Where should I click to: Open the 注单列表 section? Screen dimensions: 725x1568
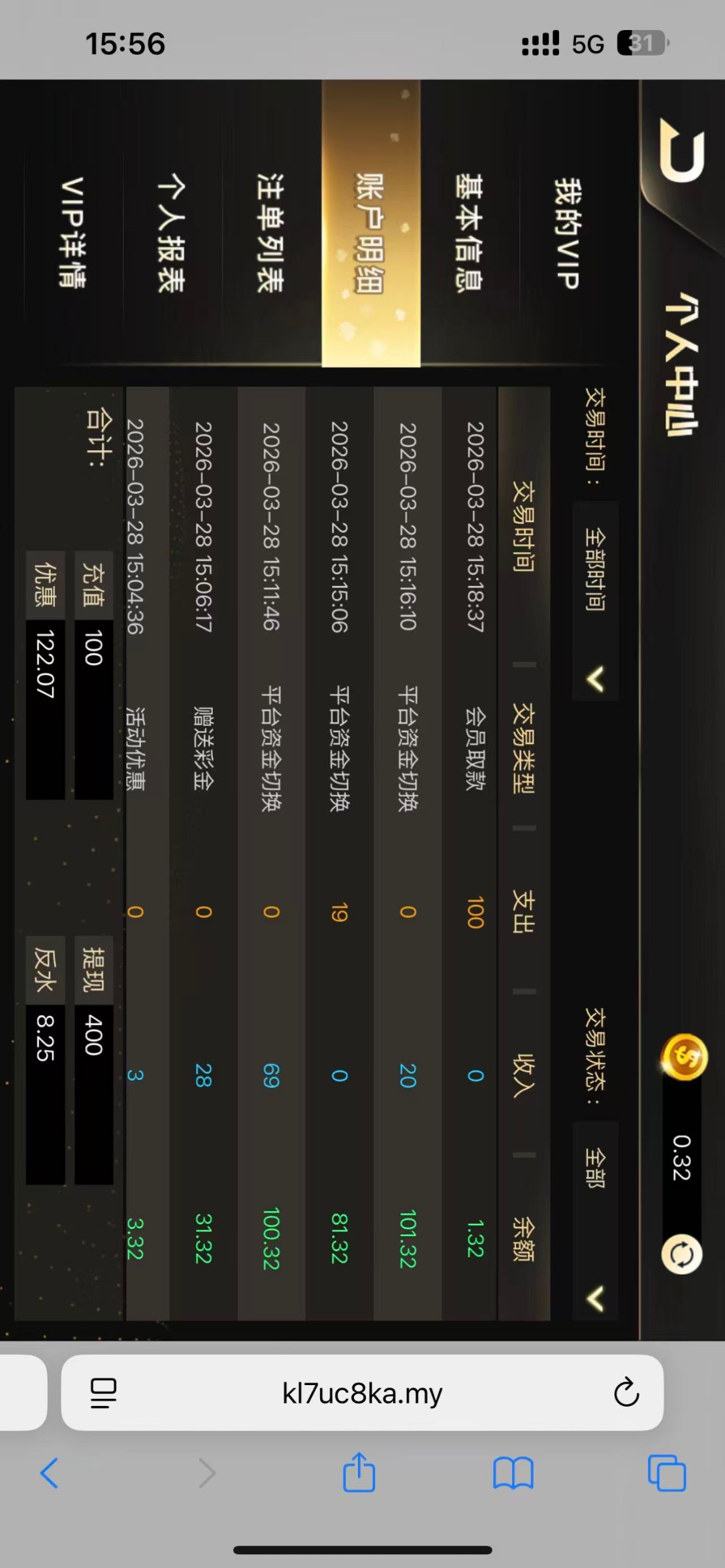[x=270, y=232]
